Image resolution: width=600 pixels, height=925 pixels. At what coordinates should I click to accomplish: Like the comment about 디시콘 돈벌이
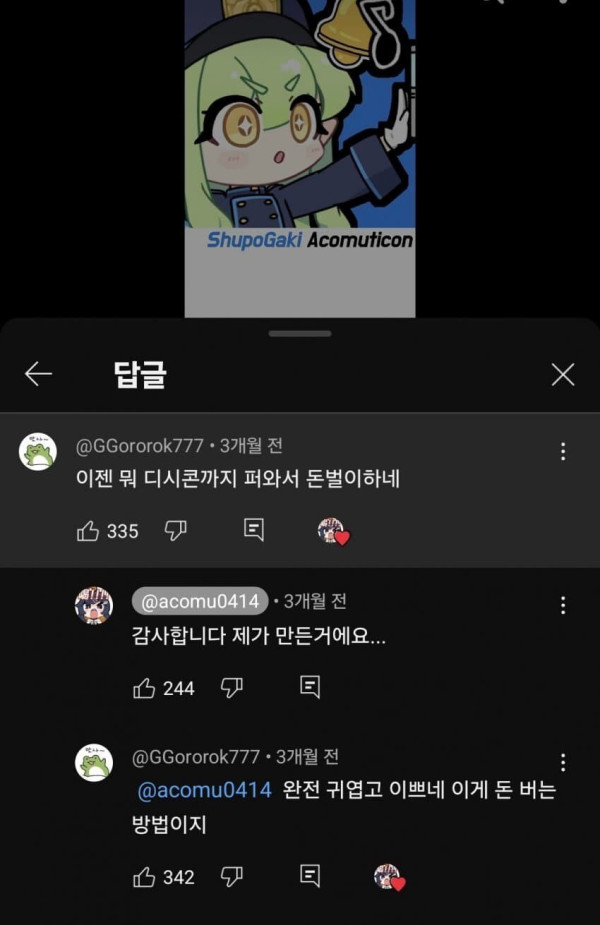click(x=88, y=531)
